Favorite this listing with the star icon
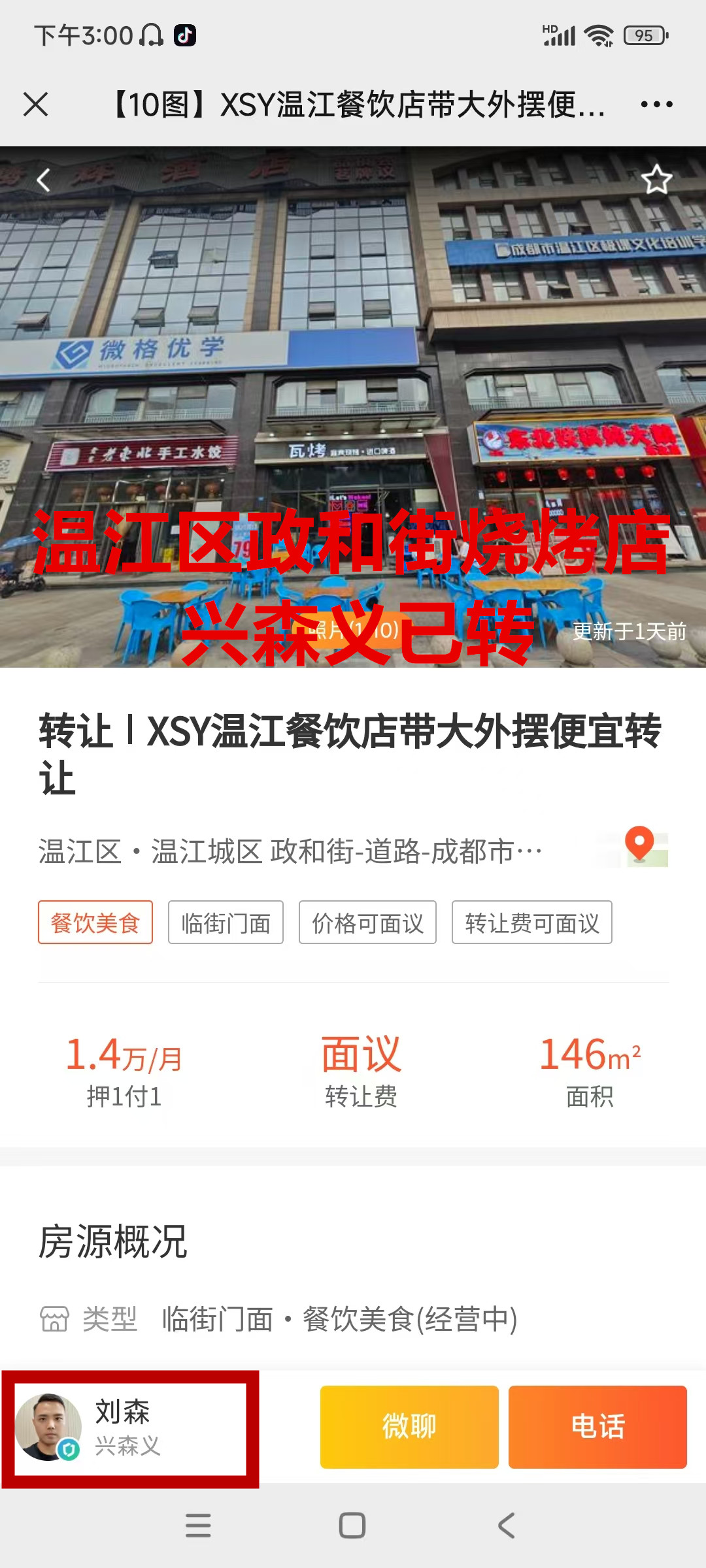The height and width of the screenshot is (1568, 706). [x=656, y=180]
